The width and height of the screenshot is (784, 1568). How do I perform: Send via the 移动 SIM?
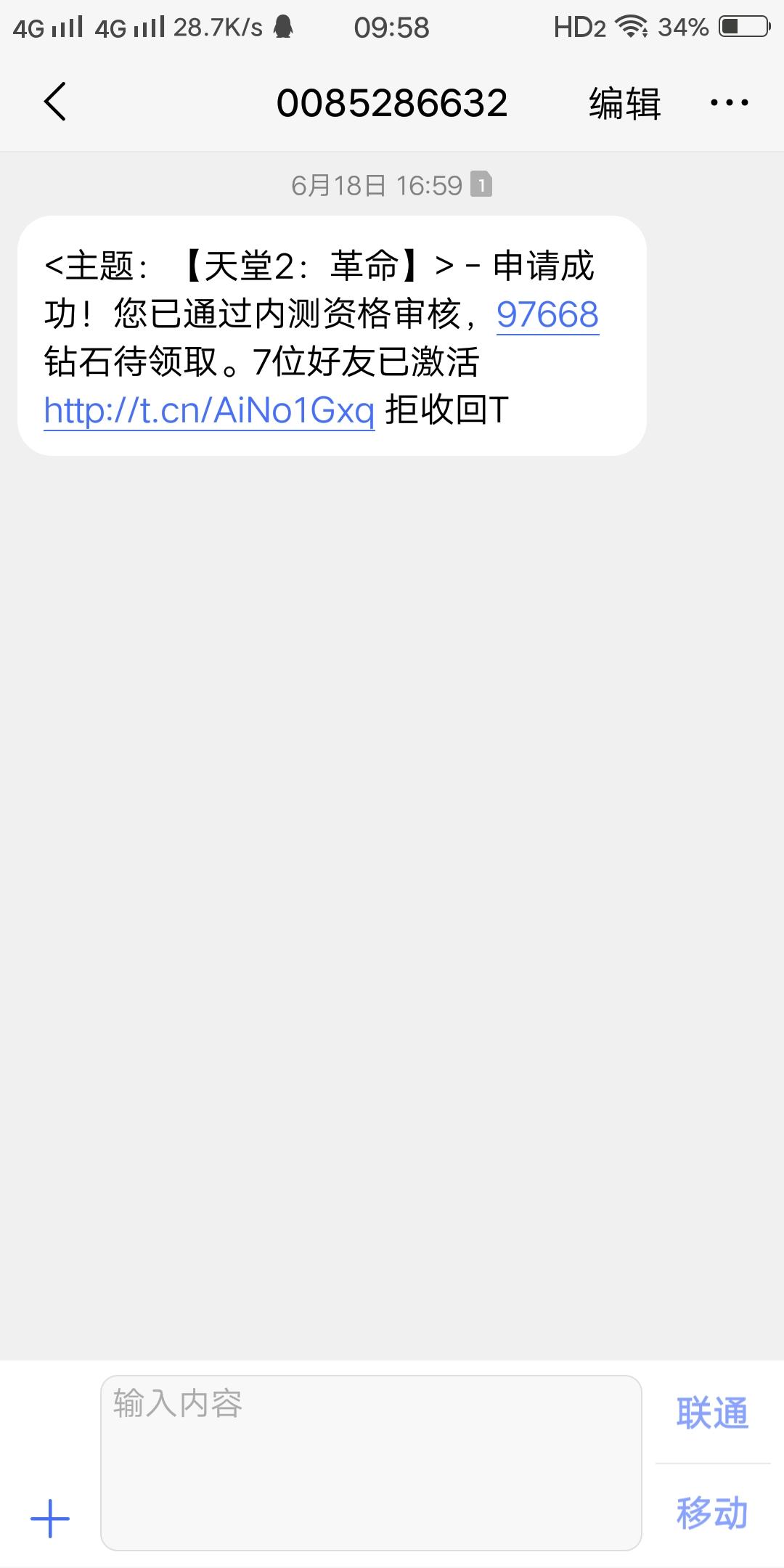(712, 1514)
